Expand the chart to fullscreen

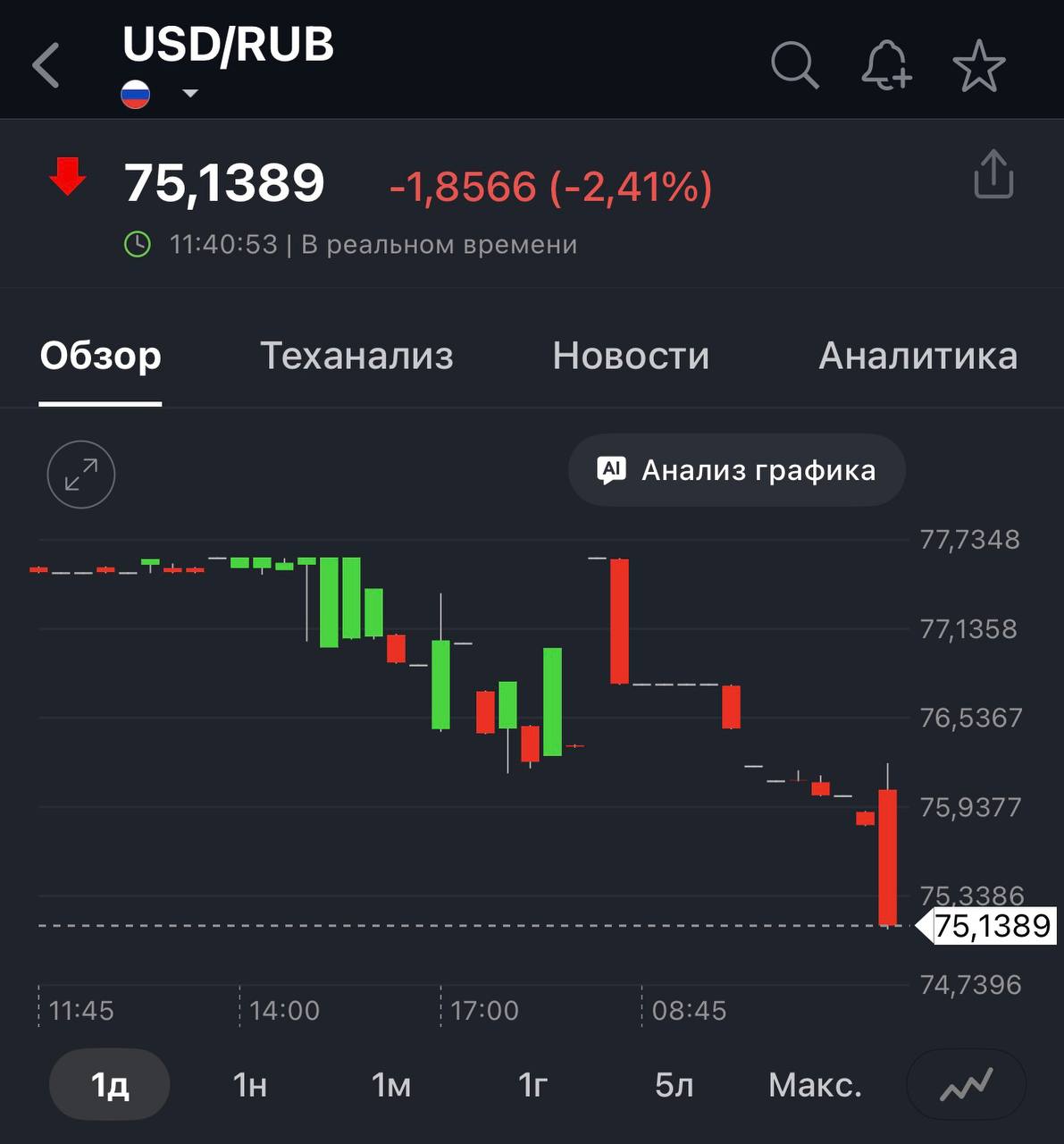81,474
